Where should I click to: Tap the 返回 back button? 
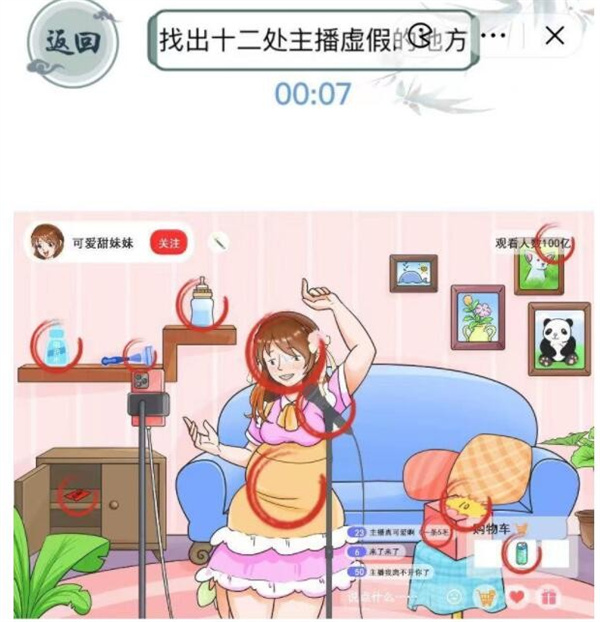[x=74, y=42]
